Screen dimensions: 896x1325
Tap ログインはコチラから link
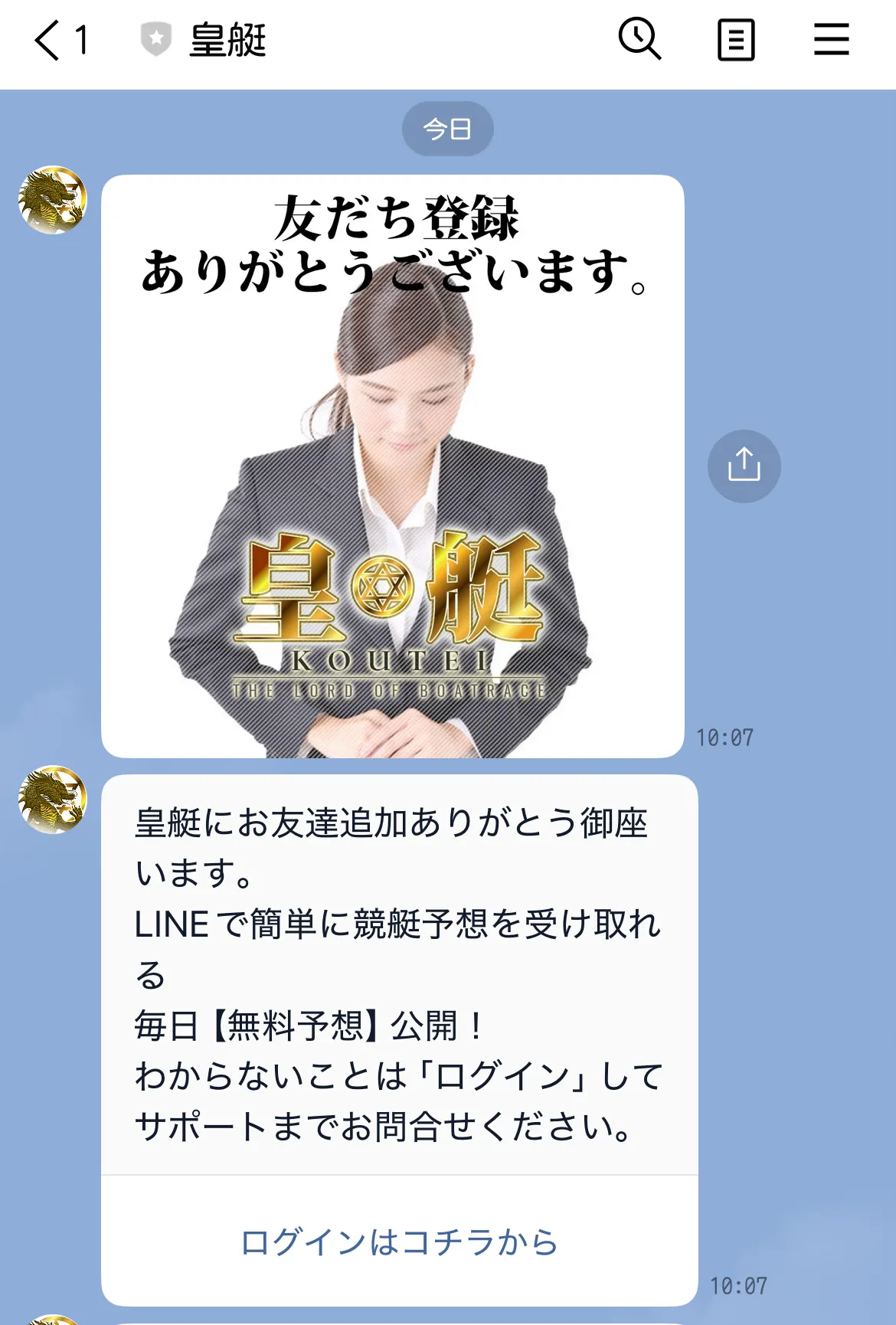point(399,1242)
